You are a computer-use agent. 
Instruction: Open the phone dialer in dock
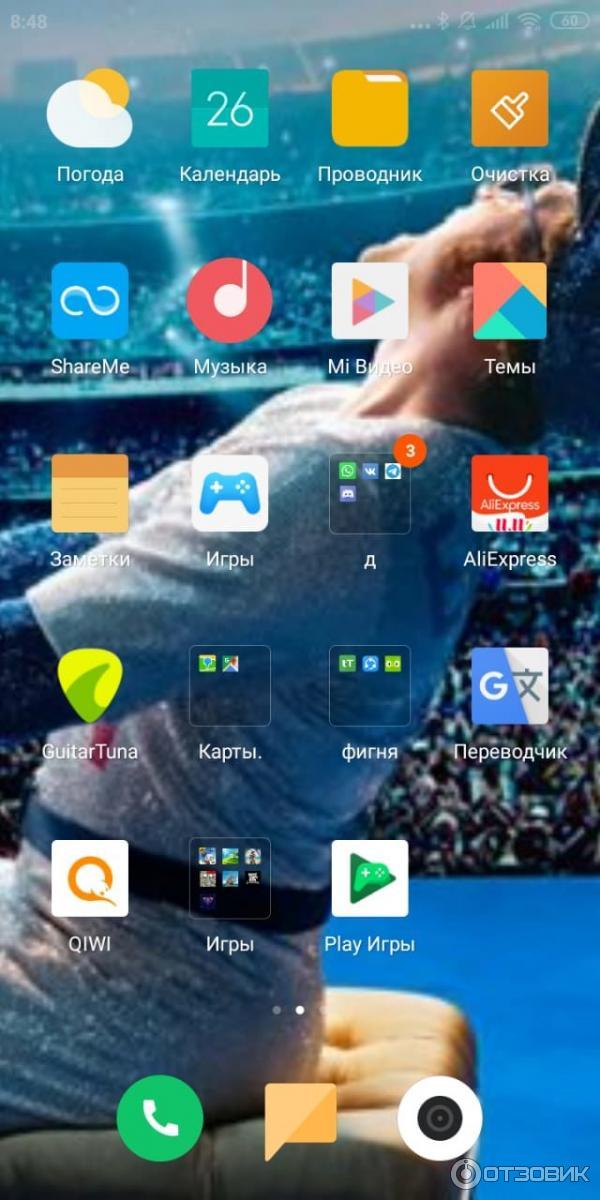click(x=160, y=1118)
